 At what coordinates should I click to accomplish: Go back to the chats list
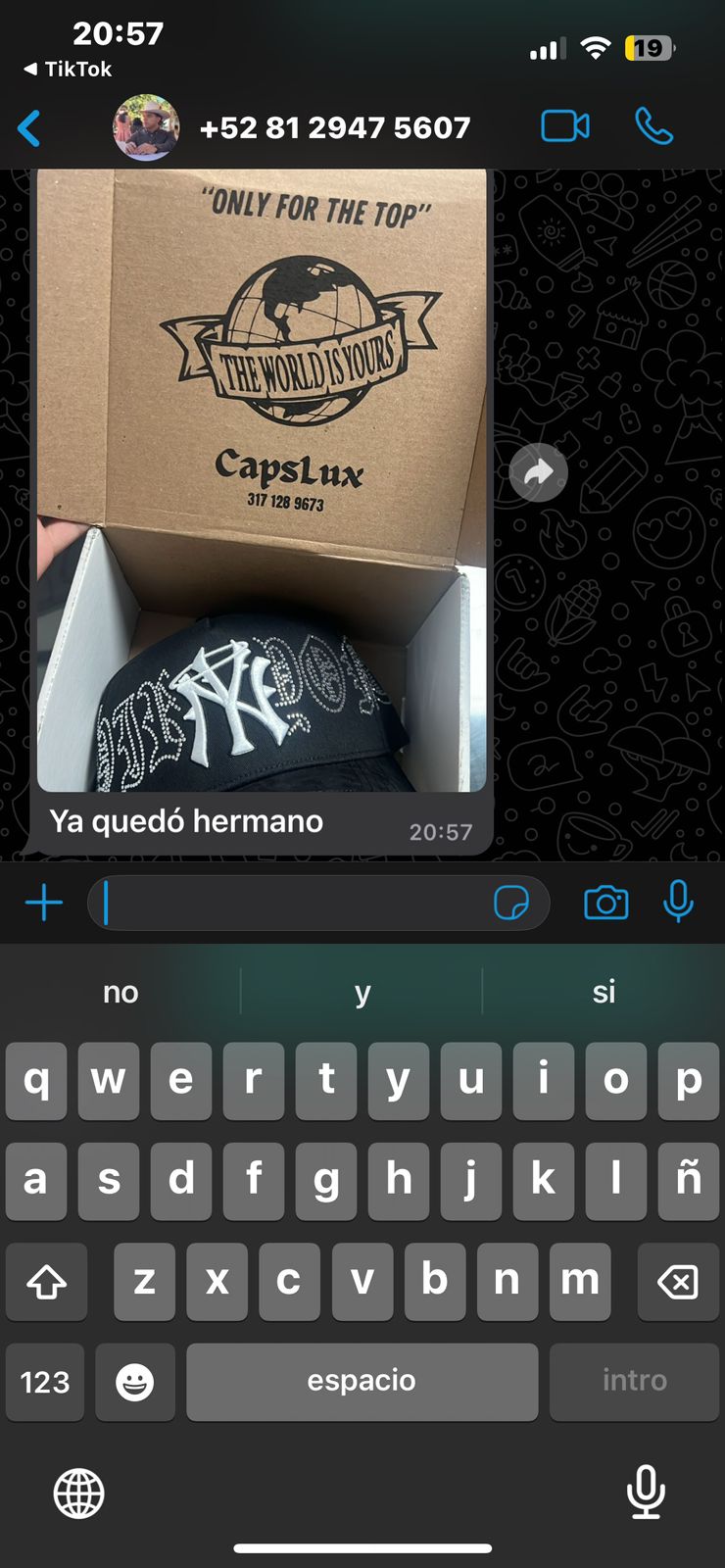click(29, 128)
